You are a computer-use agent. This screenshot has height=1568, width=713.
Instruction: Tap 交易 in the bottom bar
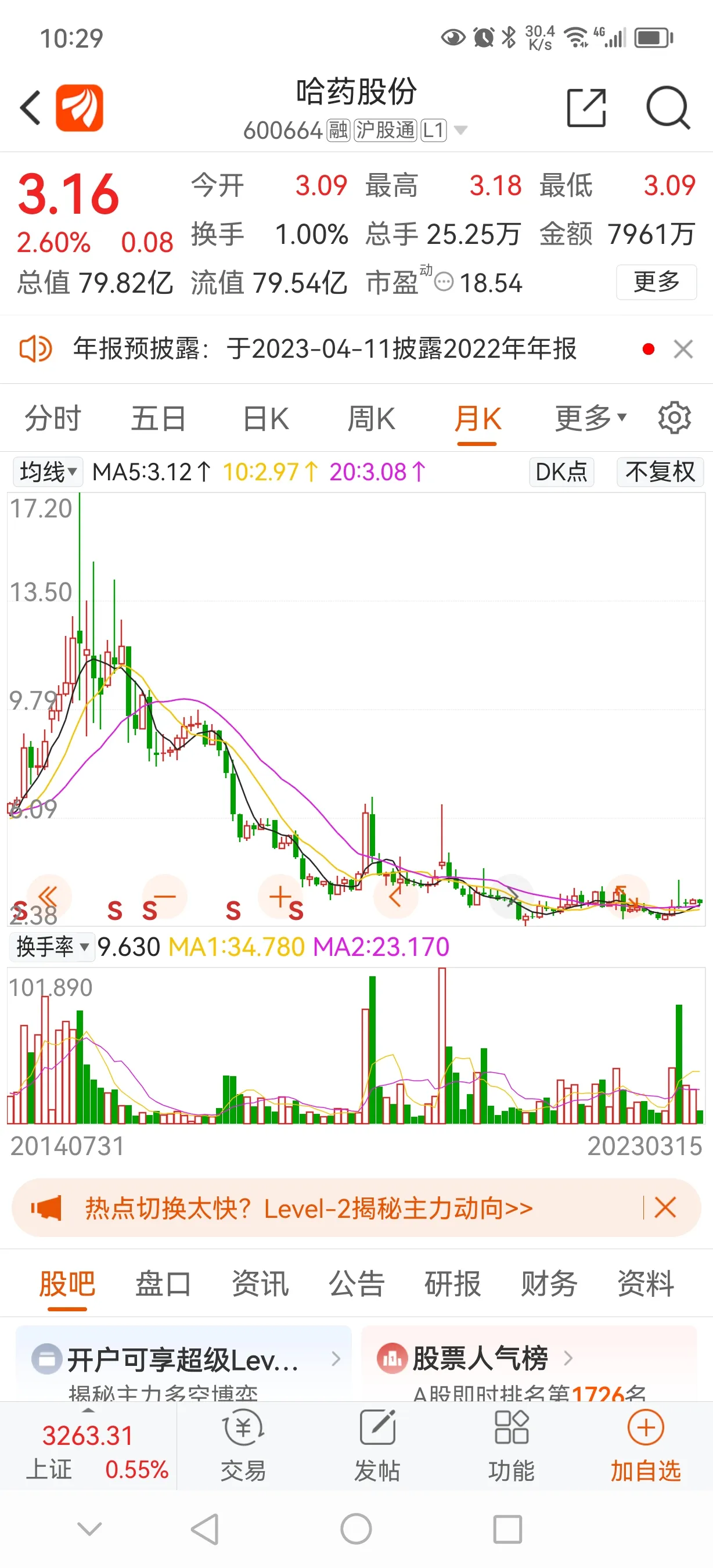pyautogui.click(x=243, y=1447)
